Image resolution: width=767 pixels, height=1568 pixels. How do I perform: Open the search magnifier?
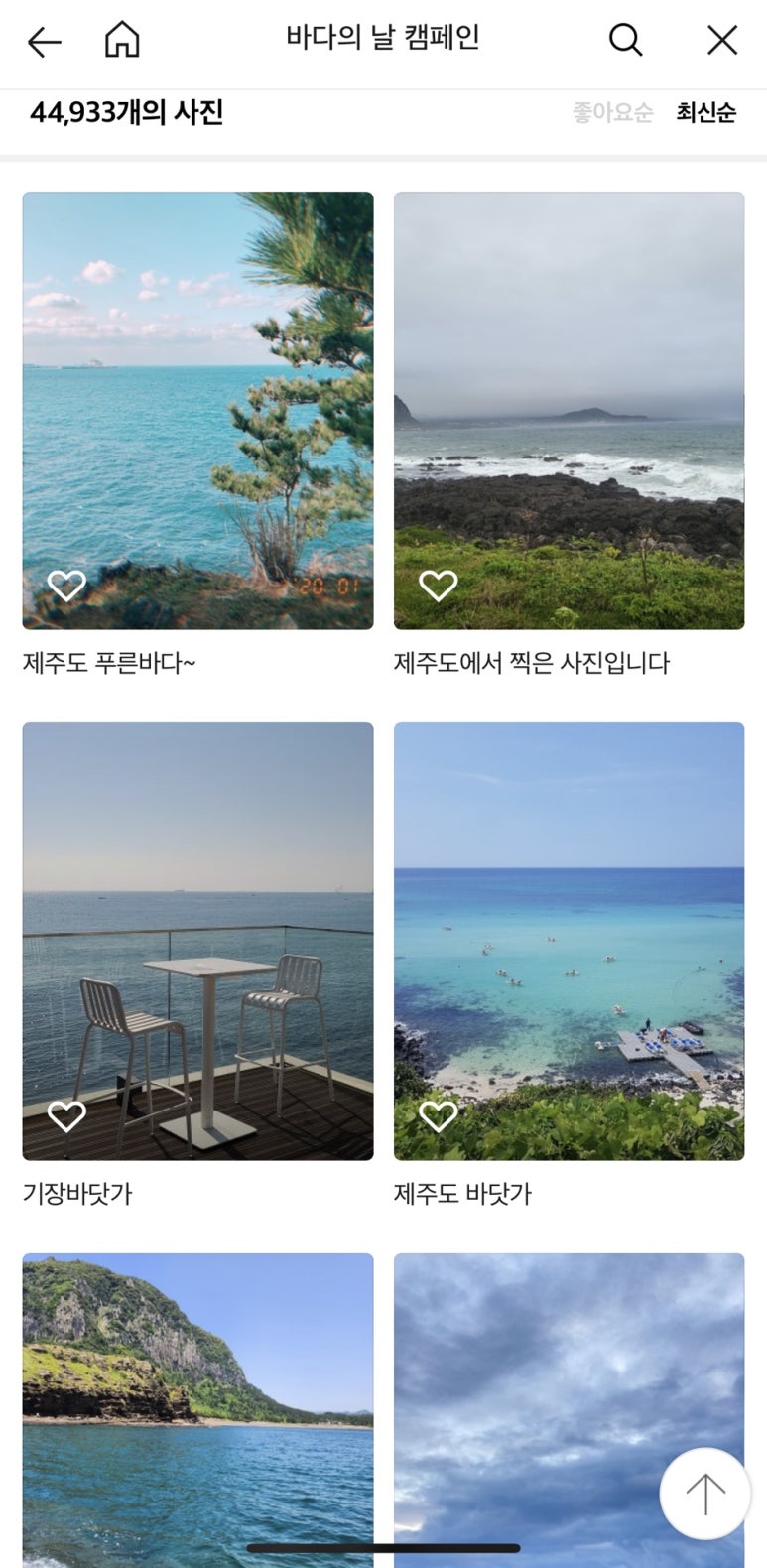[x=625, y=41]
